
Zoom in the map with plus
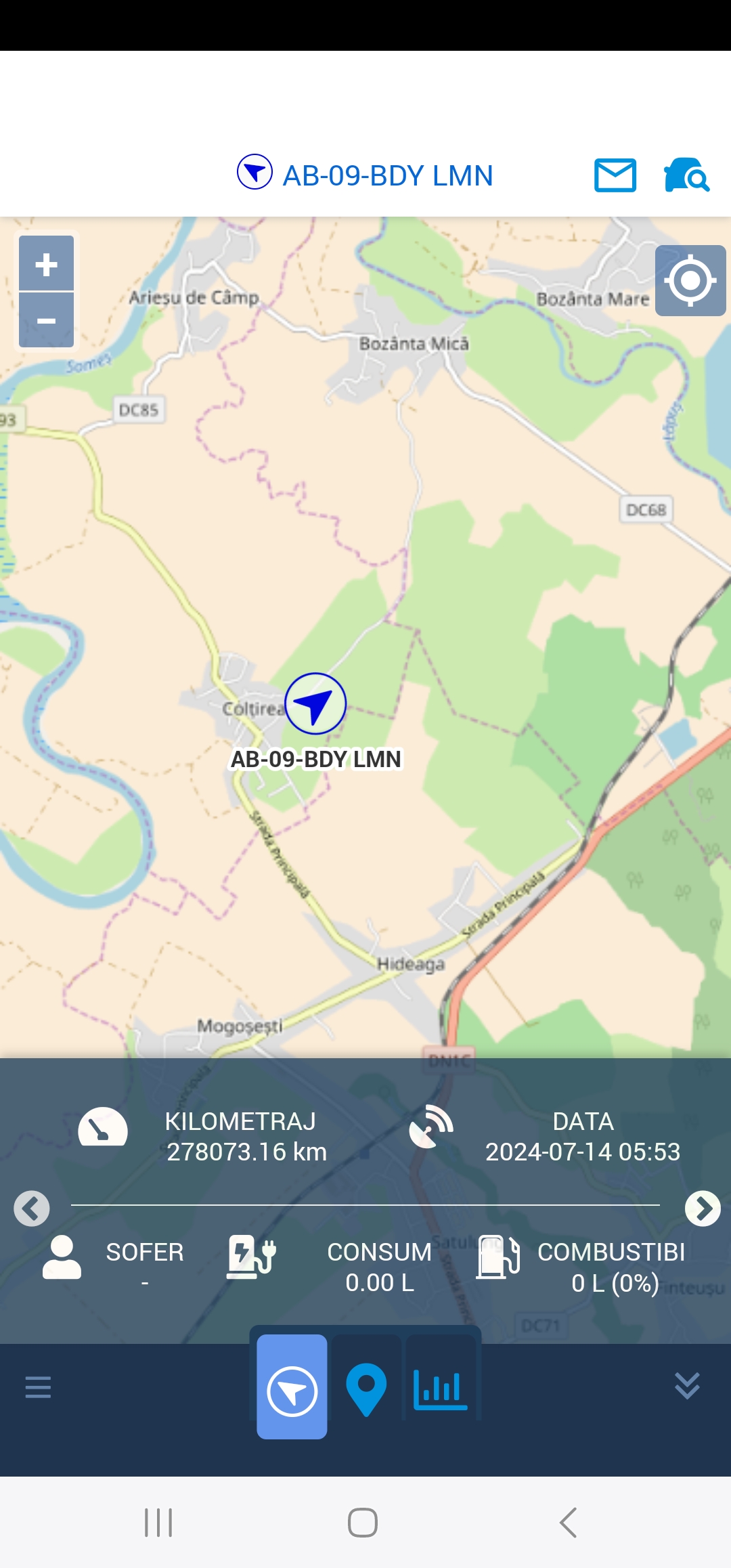pos(46,263)
